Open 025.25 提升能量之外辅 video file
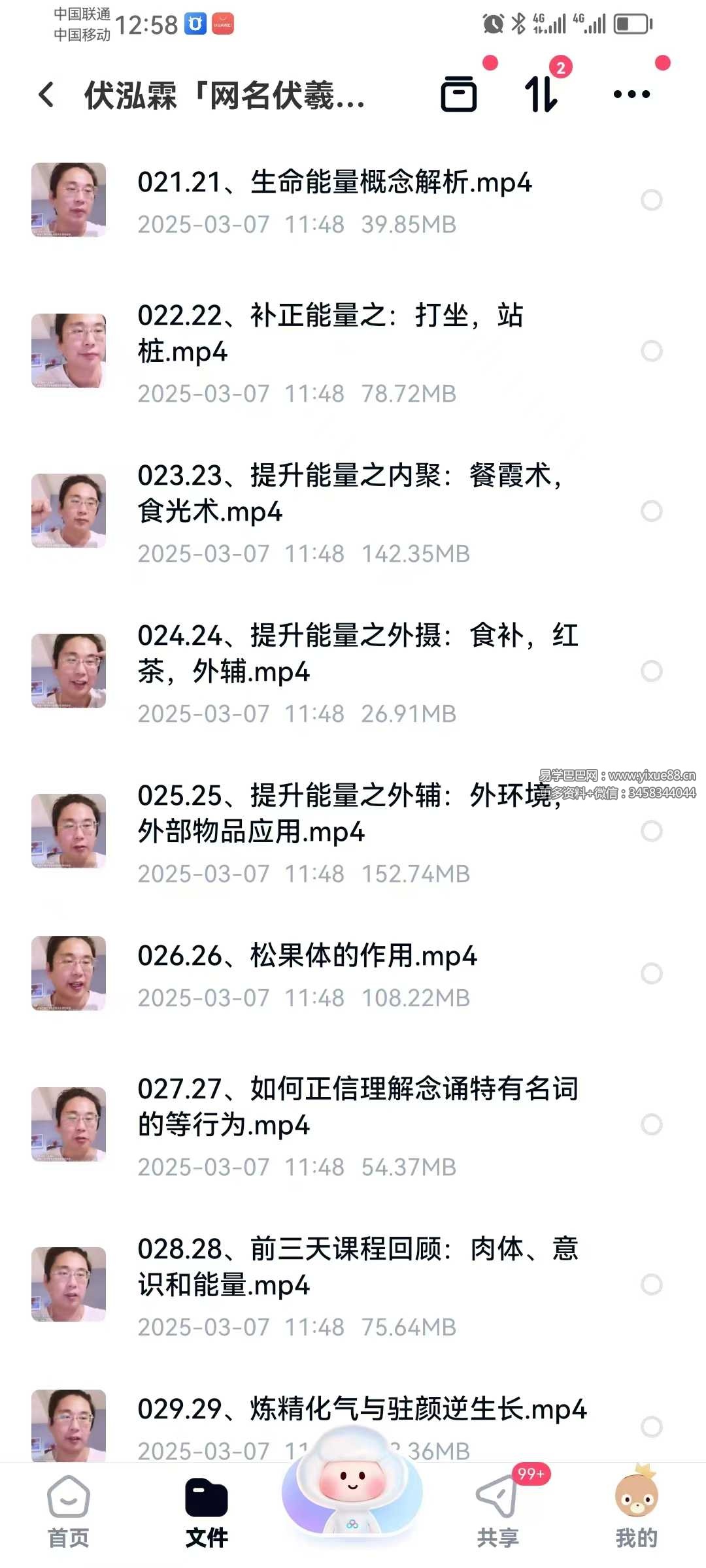 [x=350, y=814]
